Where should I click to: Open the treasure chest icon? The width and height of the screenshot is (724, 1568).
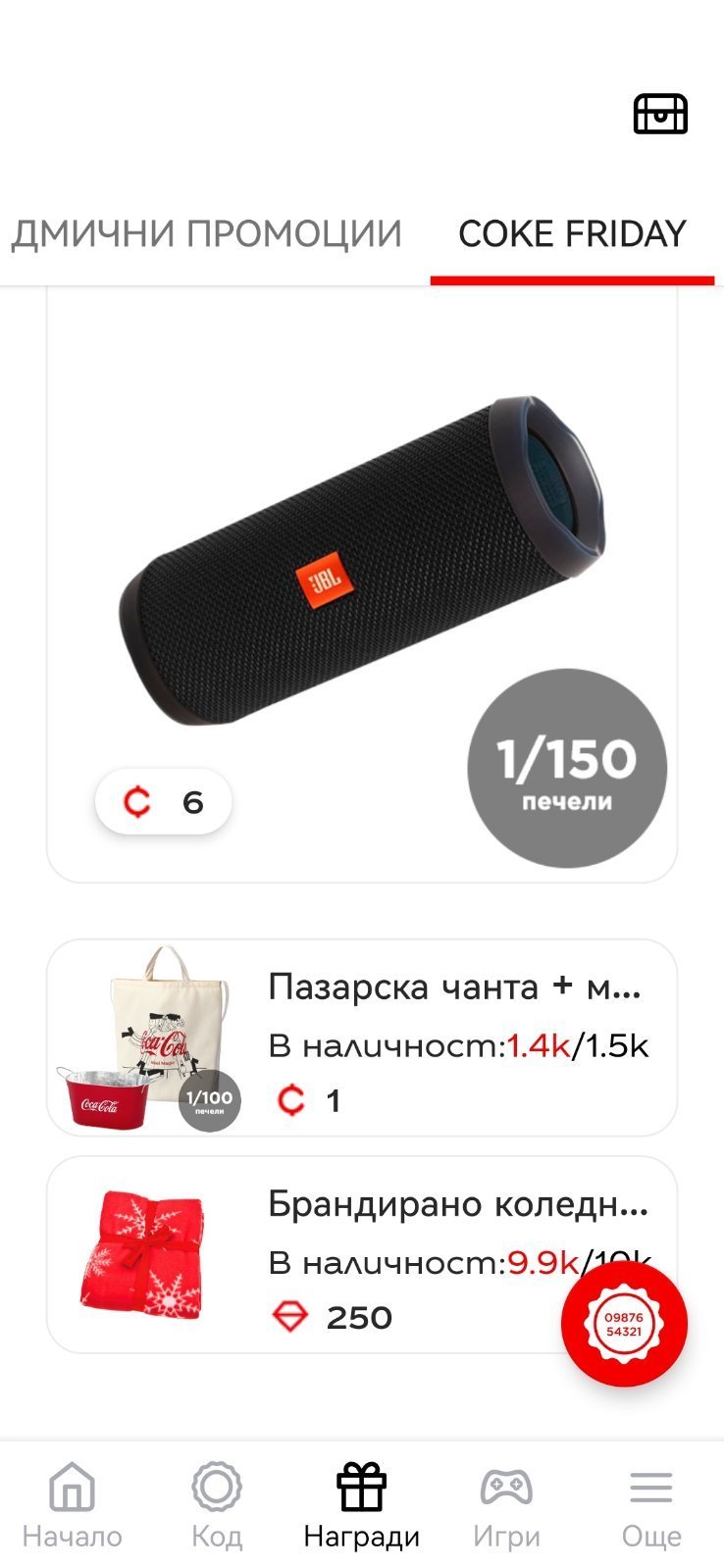pos(659,114)
